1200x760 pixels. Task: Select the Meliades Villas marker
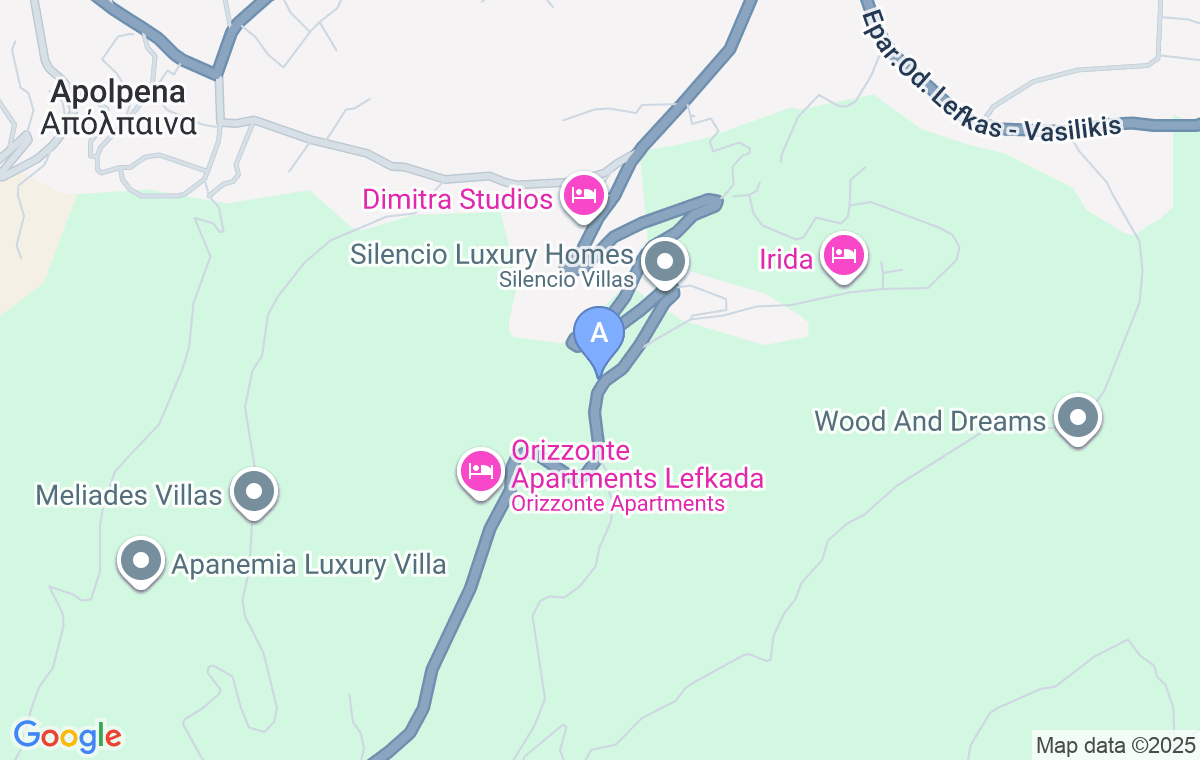pyautogui.click(x=253, y=492)
